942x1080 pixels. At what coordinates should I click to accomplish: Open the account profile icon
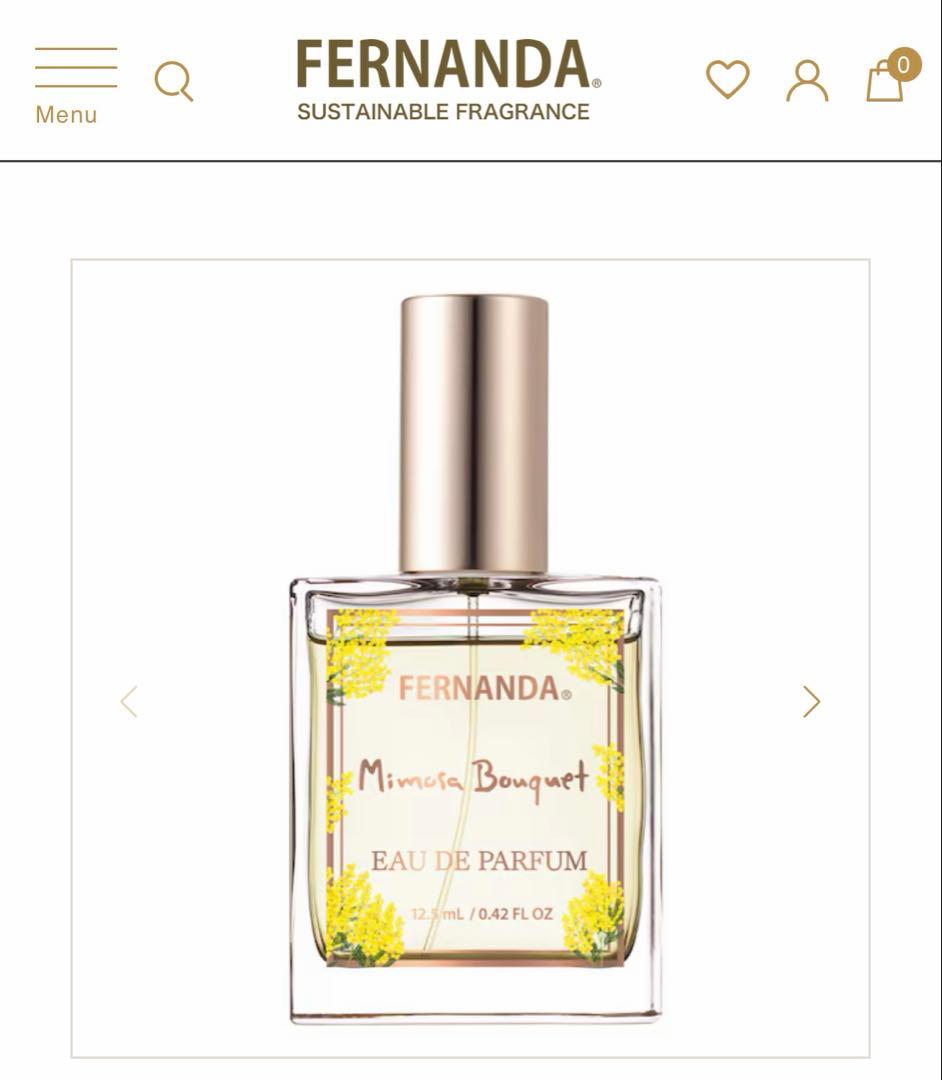coord(806,81)
